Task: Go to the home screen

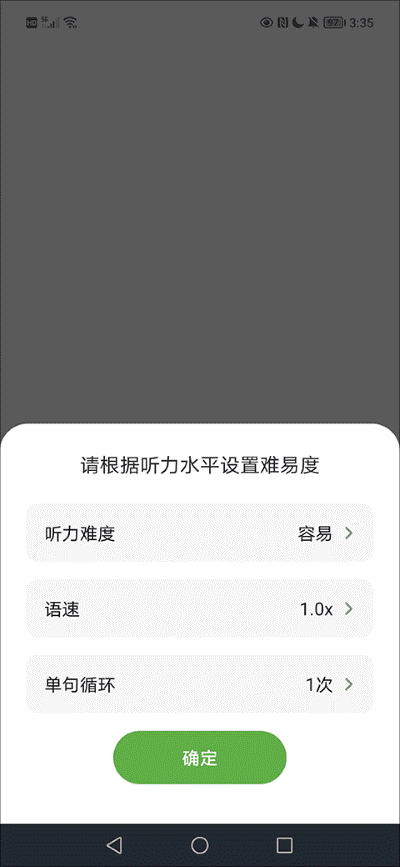Action: 200,845
